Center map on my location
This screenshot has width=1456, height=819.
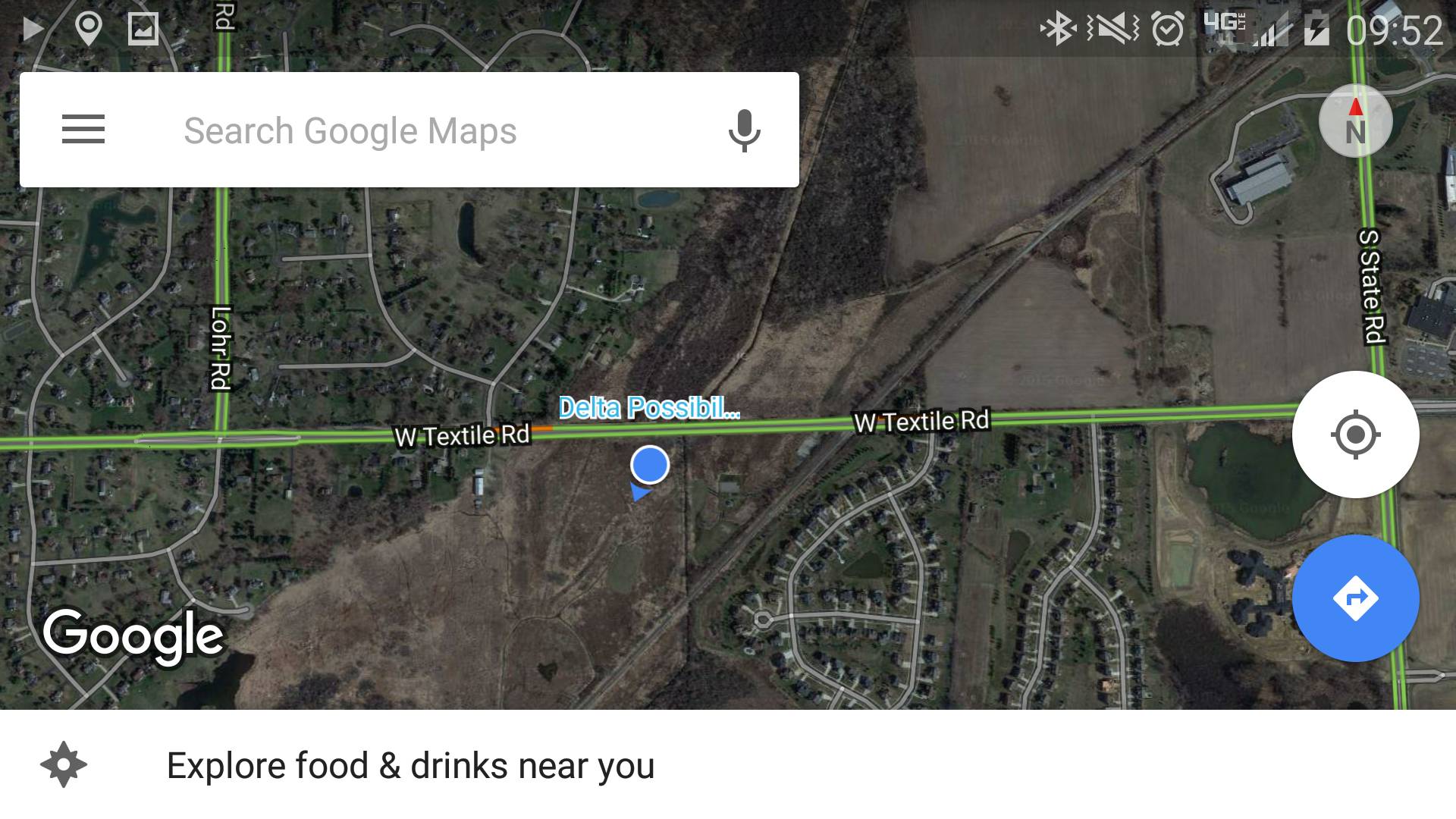(1355, 435)
